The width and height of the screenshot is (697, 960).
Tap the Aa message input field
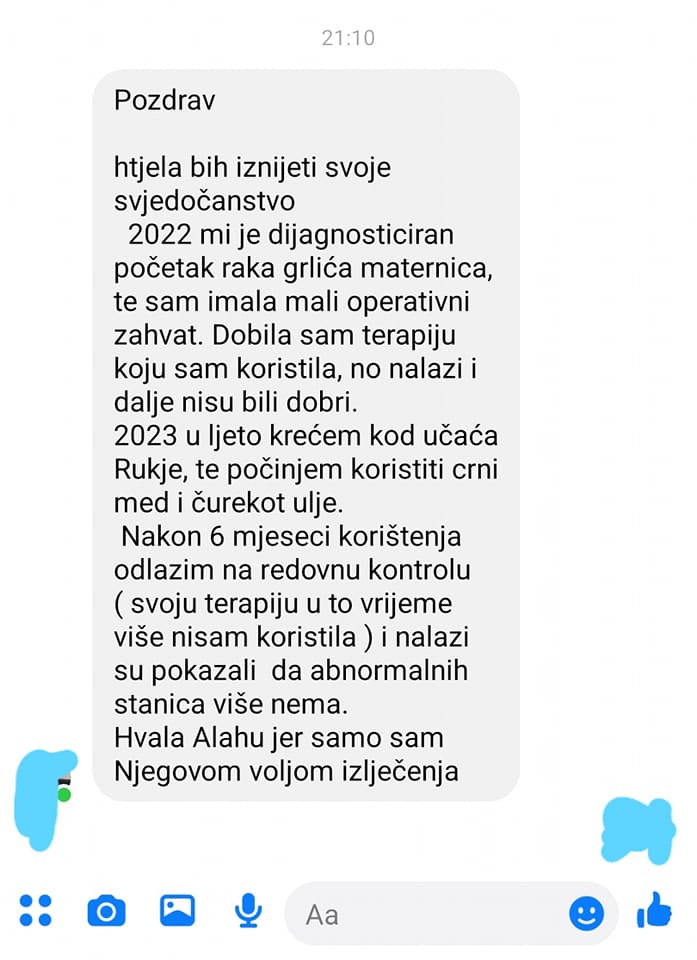tap(430, 913)
